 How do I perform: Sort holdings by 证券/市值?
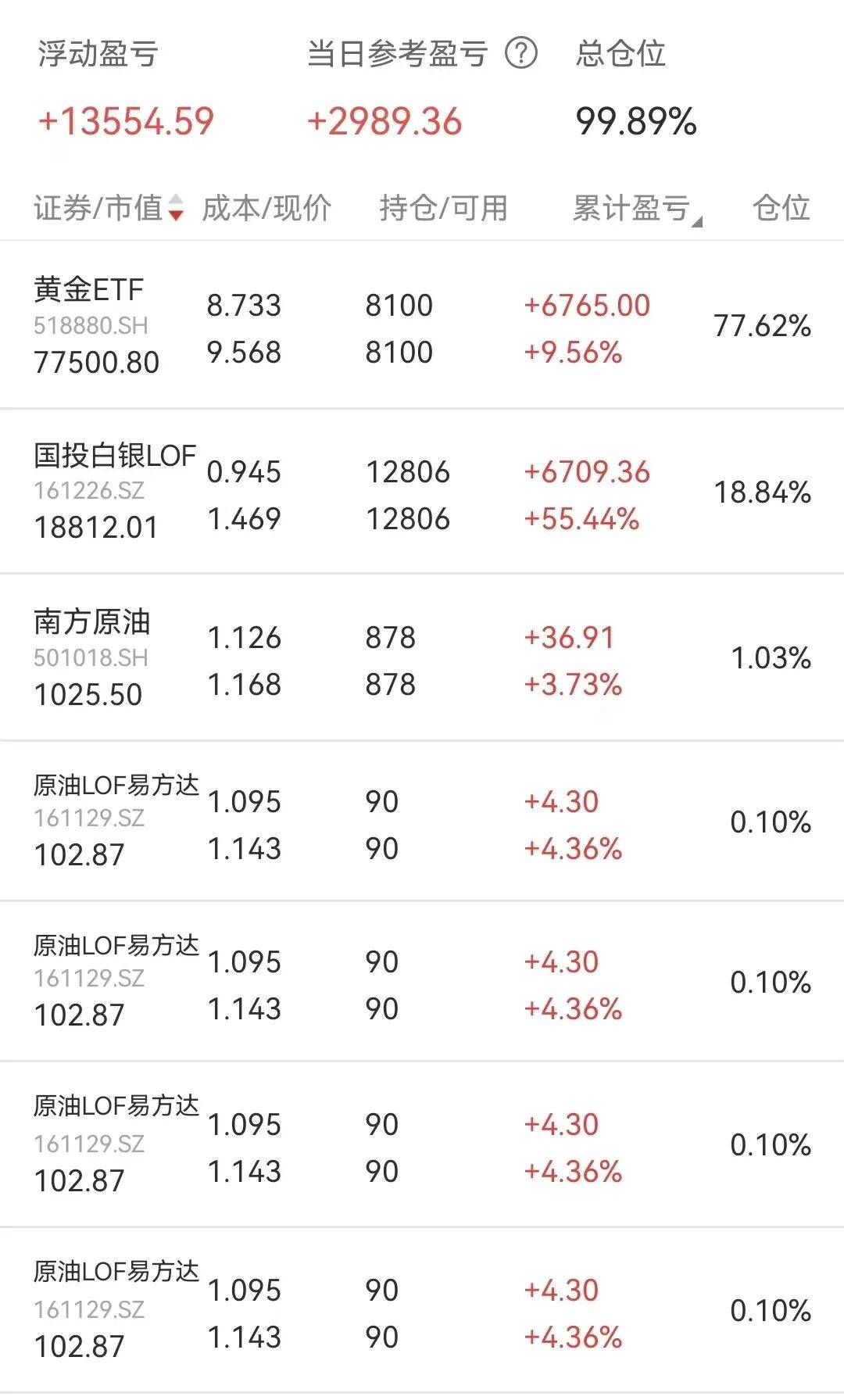tap(108, 208)
